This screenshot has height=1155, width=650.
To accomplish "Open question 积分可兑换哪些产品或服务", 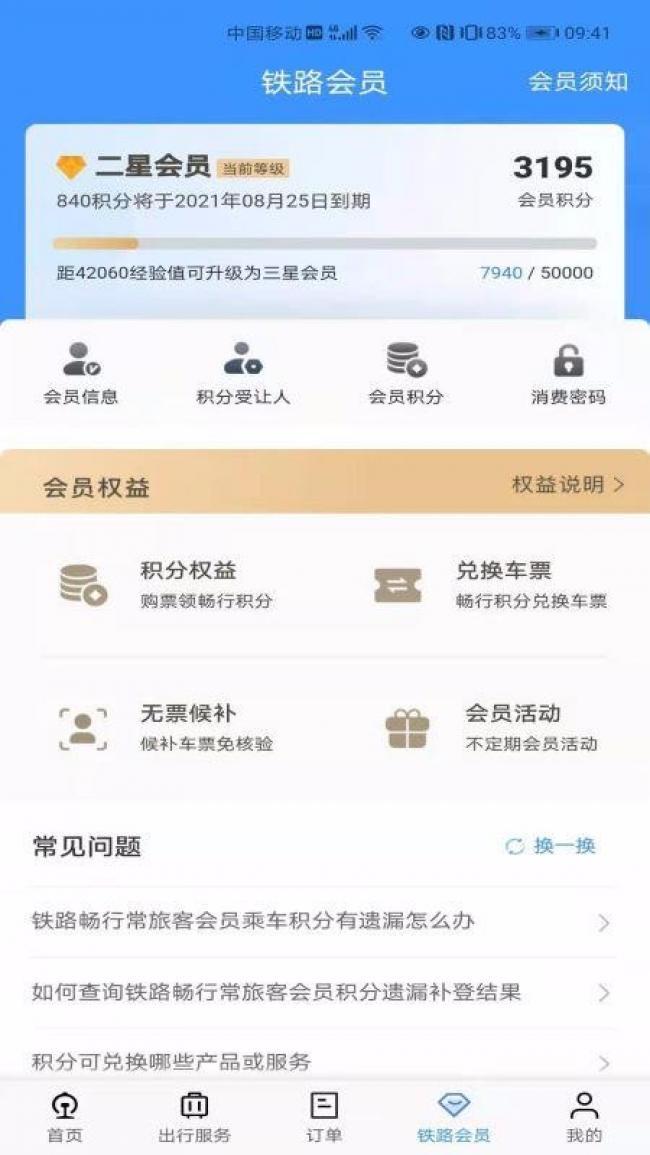I will tap(323, 1061).
